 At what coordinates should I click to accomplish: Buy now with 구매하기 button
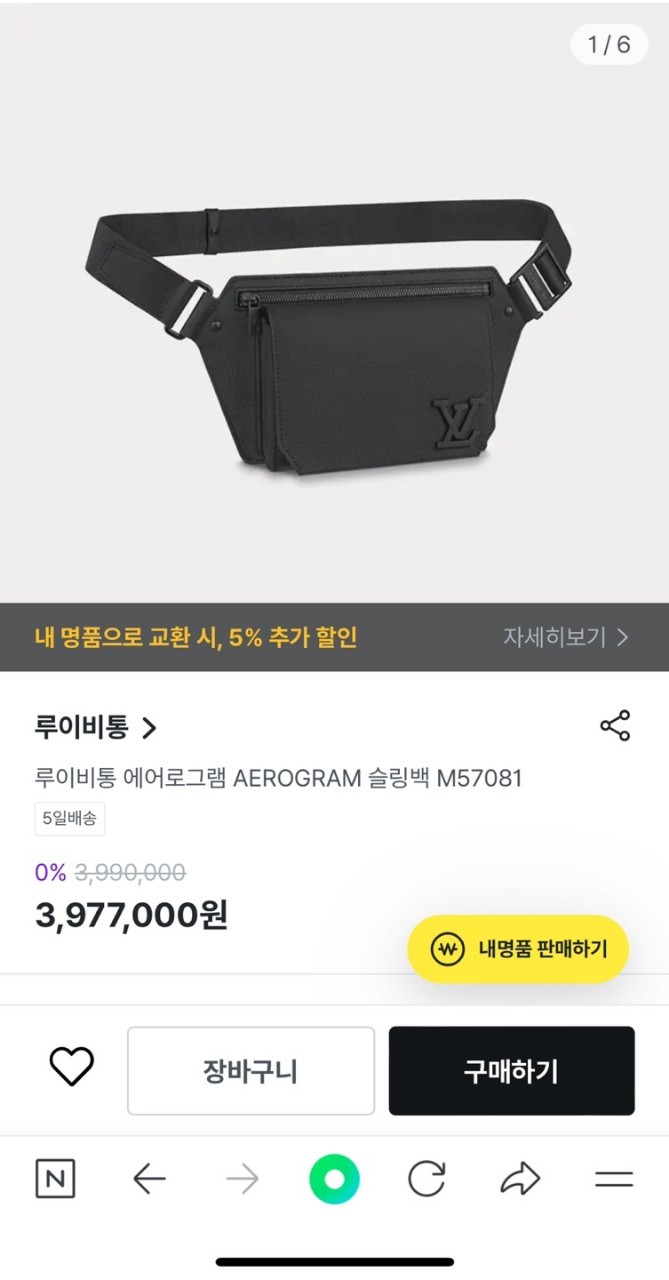click(511, 1071)
